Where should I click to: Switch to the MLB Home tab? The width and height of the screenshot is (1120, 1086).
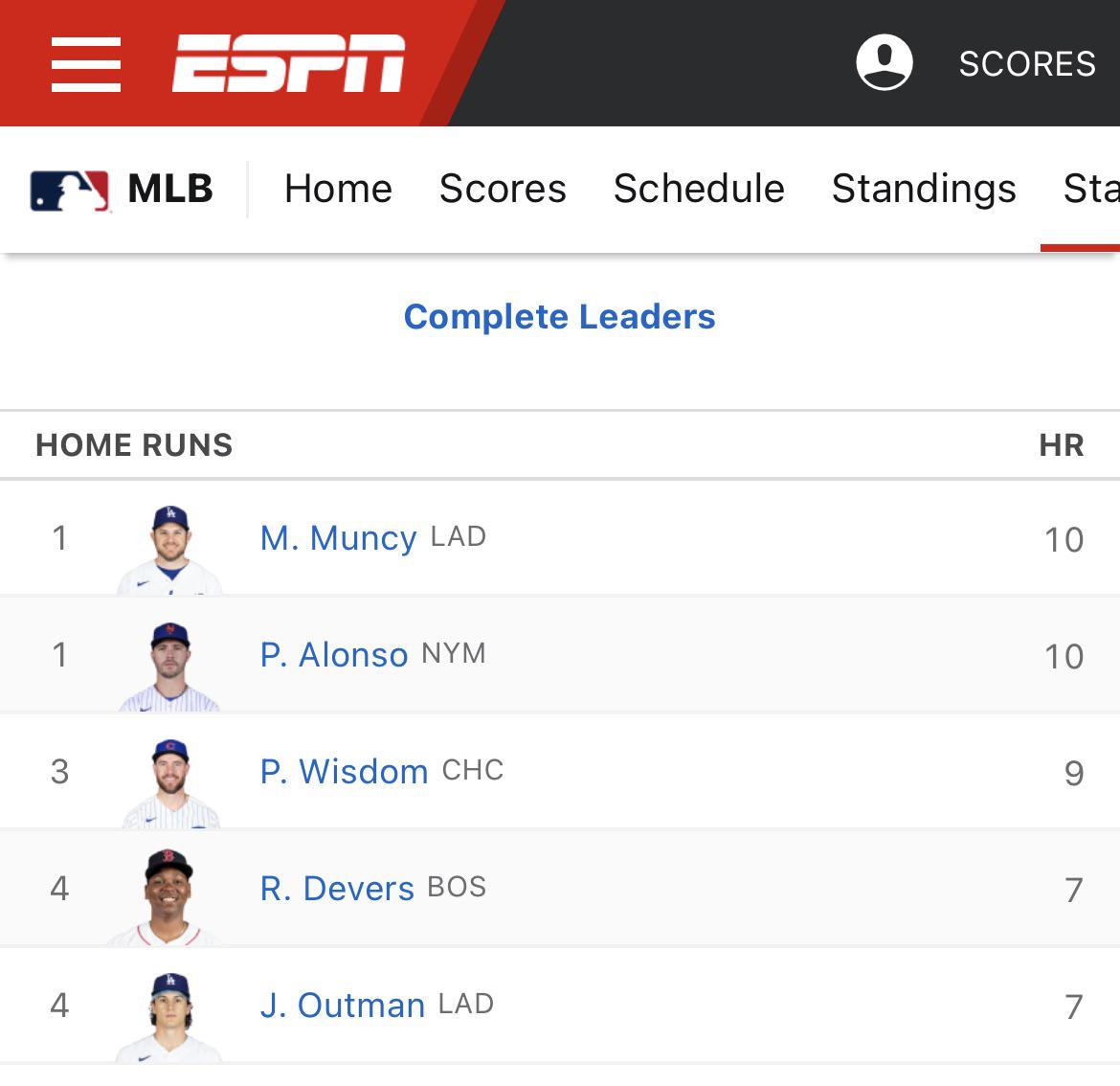(x=338, y=189)
